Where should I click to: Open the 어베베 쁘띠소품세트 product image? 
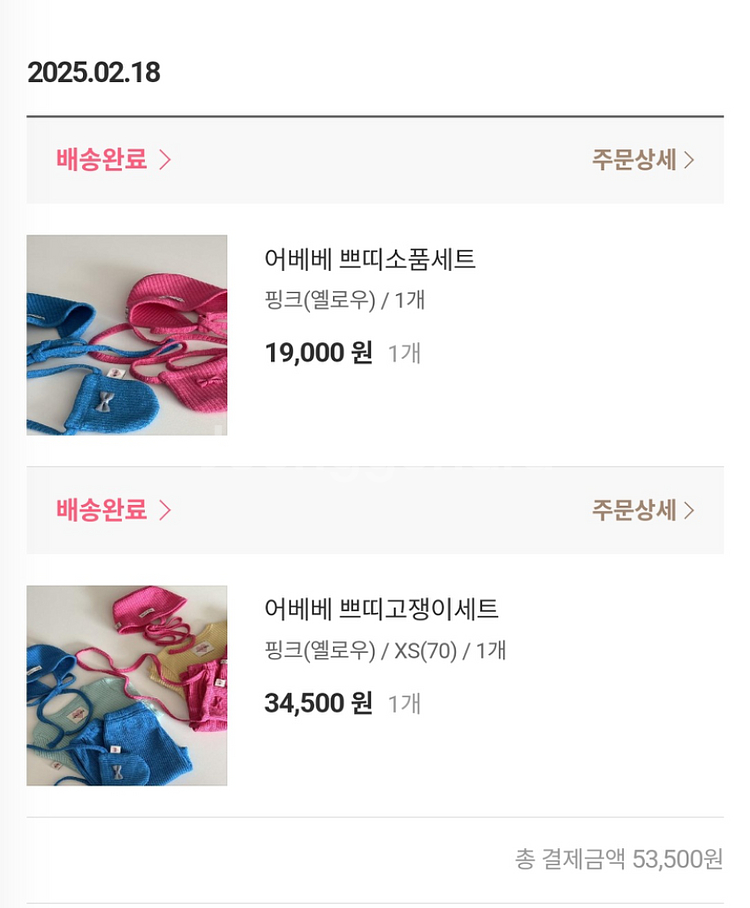[x=127, y=335]
